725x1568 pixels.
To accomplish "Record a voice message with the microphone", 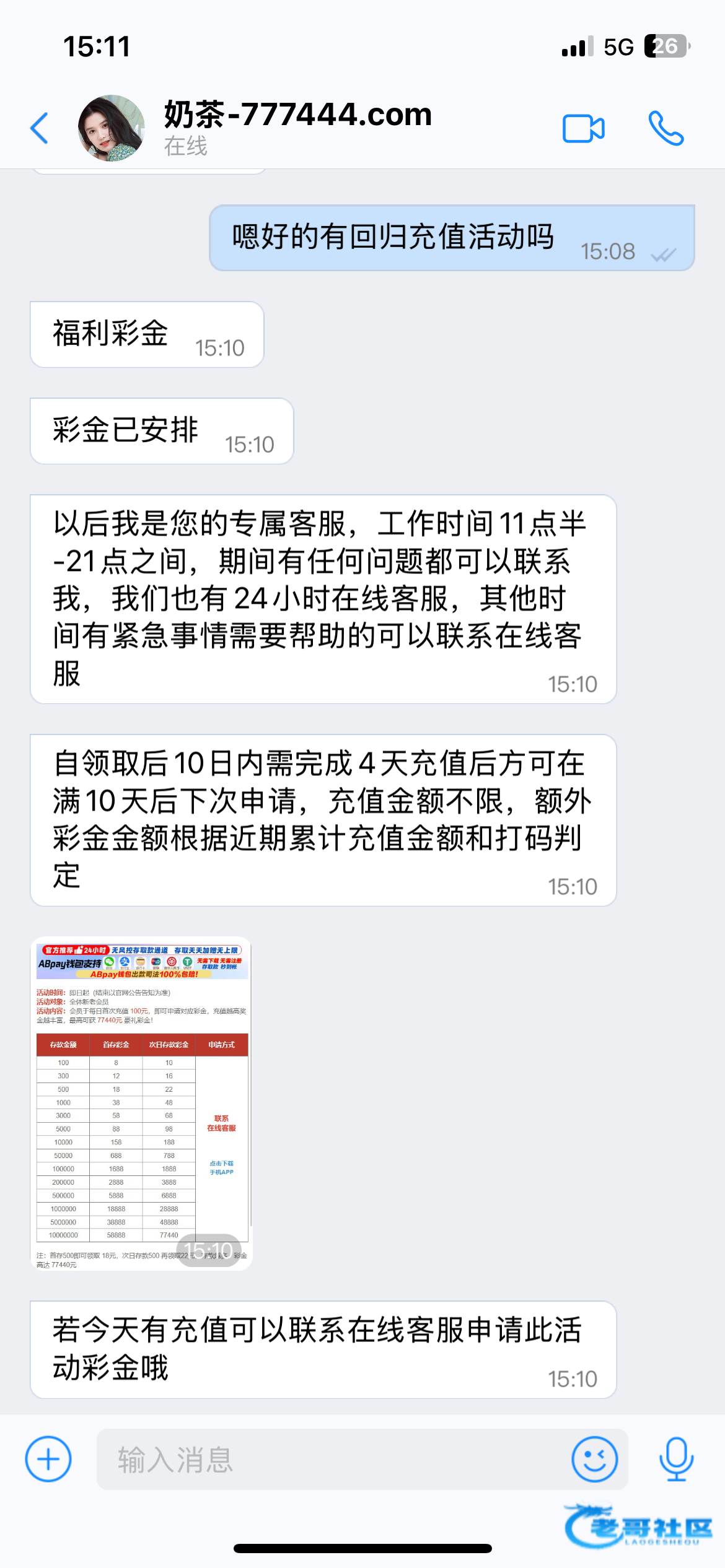I will (x=676, y=1460).
